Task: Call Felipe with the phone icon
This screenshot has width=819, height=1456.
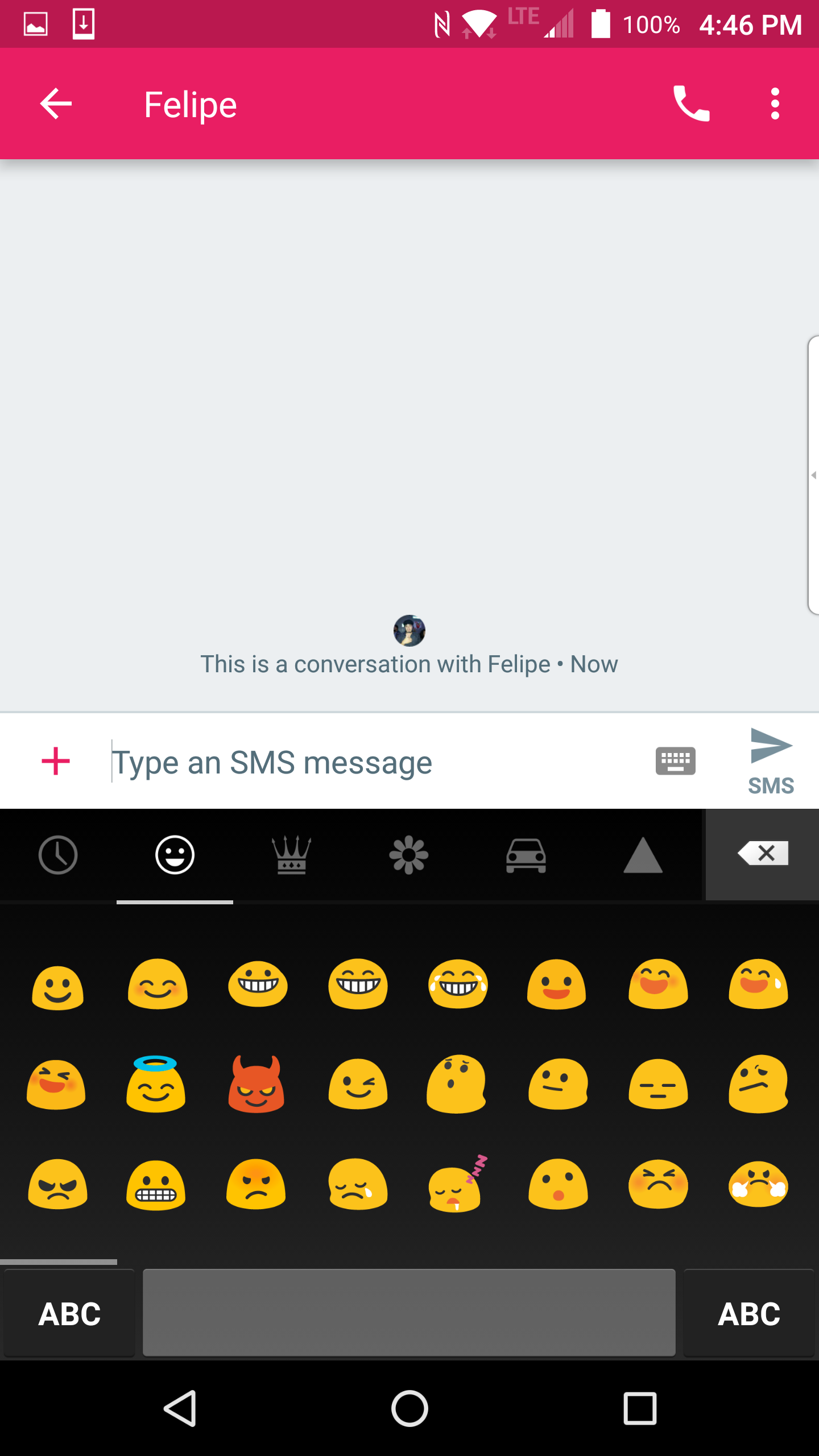Action: (x=691, y=104)
